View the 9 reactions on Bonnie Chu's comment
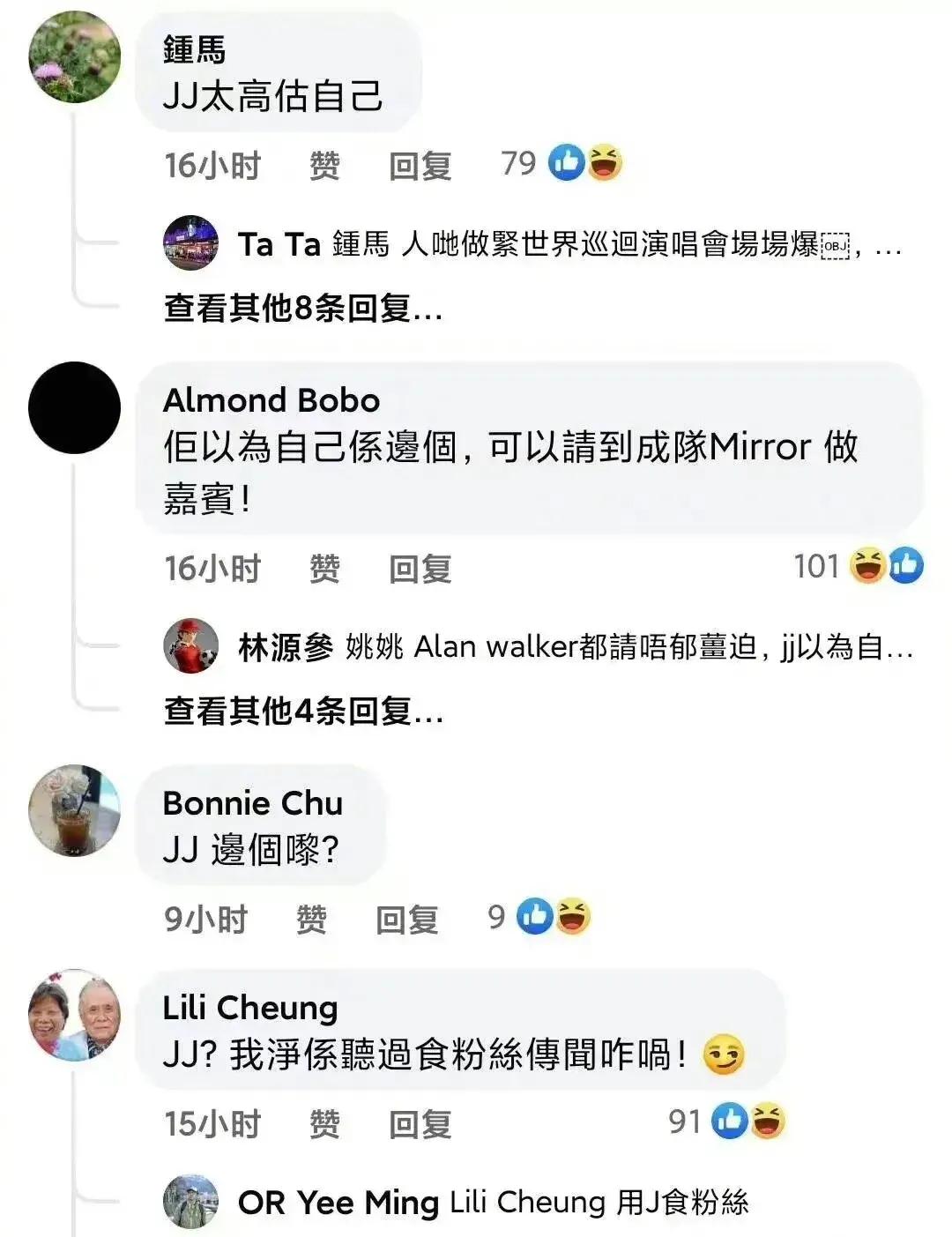 [x=539, y=917]
